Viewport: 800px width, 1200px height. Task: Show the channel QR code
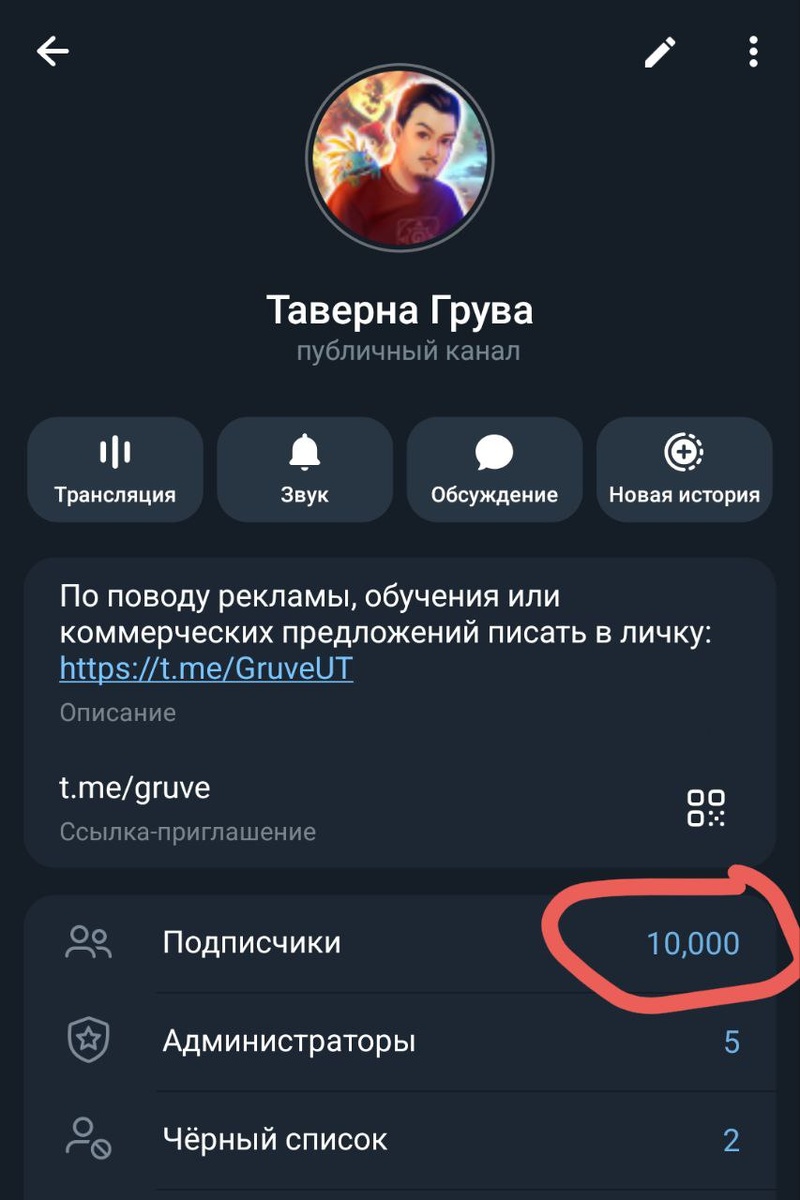click(x=706, y=807)
